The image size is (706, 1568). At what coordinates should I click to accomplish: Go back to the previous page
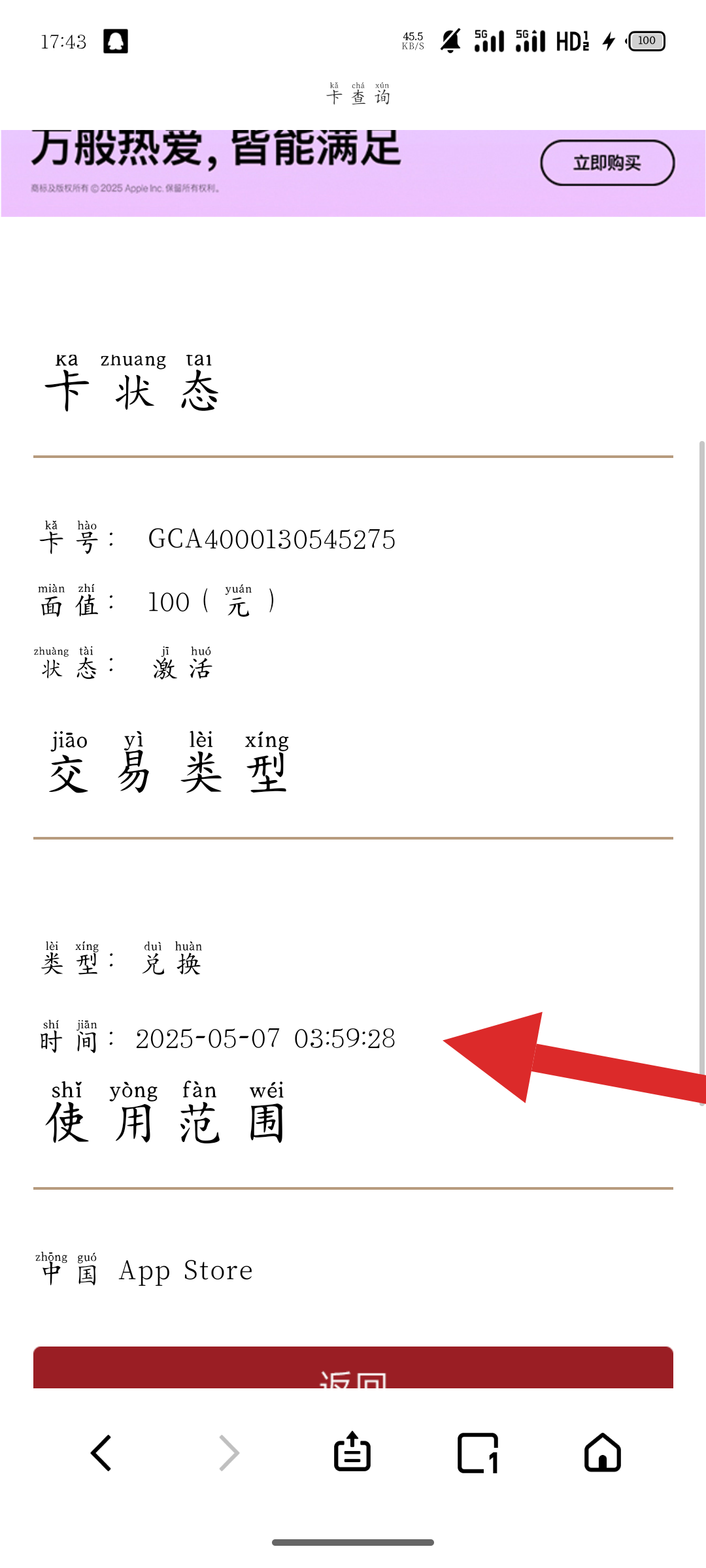[101, 1453]
